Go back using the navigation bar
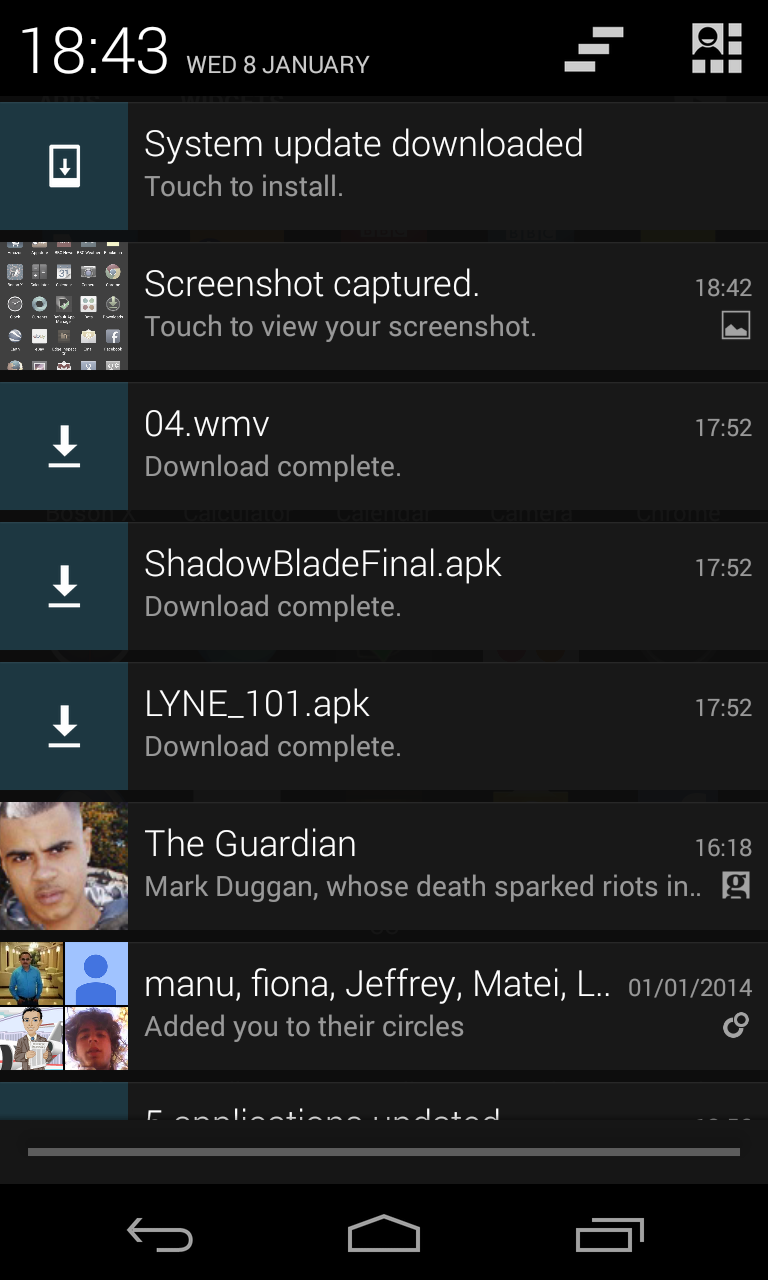Viewport: 768px width, 1280px height. (x=160, y=1236)
